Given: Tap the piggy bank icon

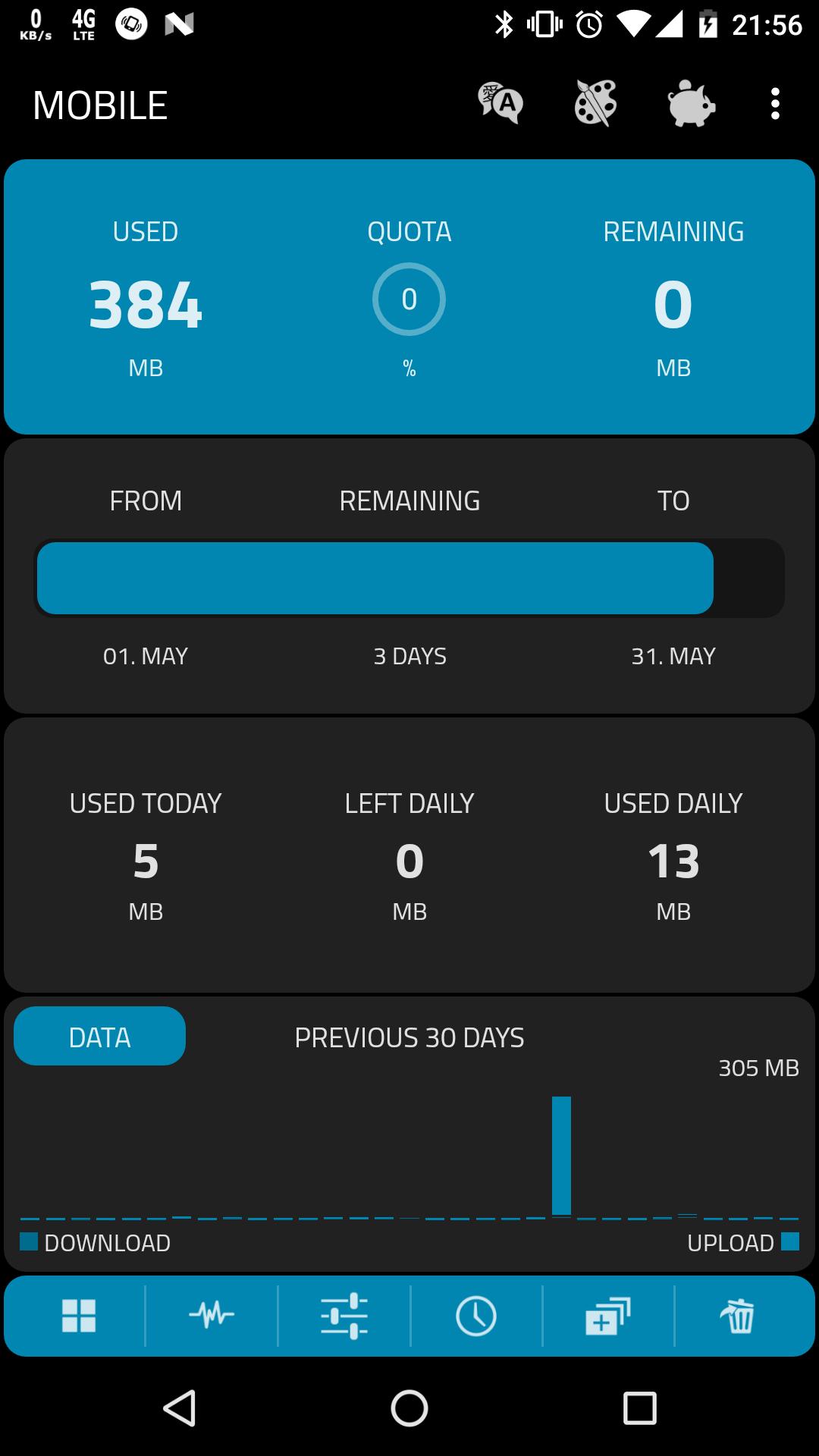Looking at the screenshot, I should click(x=691, y=103).
